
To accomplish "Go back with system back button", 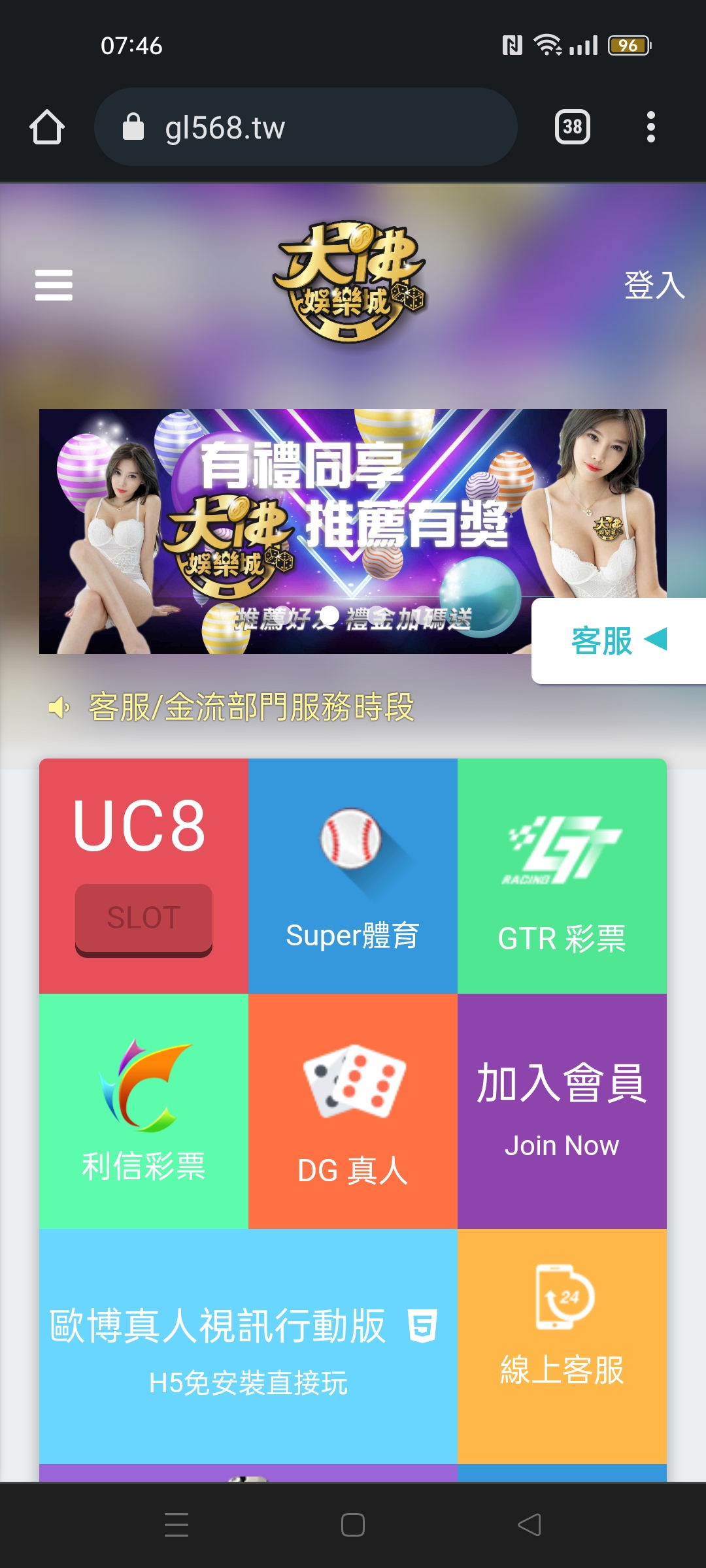I will (529, 1525).
